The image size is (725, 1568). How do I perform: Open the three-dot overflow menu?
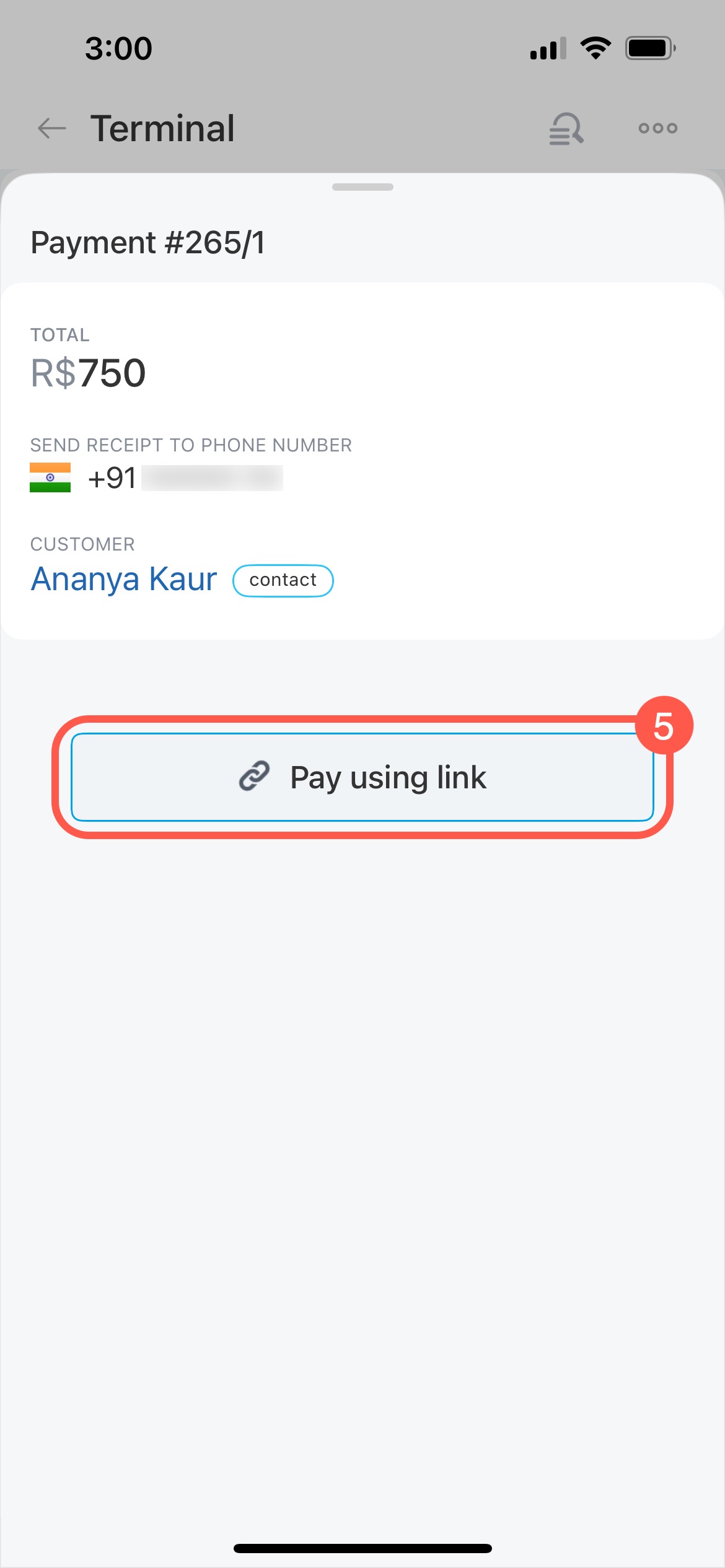click(x=658, y=128)
